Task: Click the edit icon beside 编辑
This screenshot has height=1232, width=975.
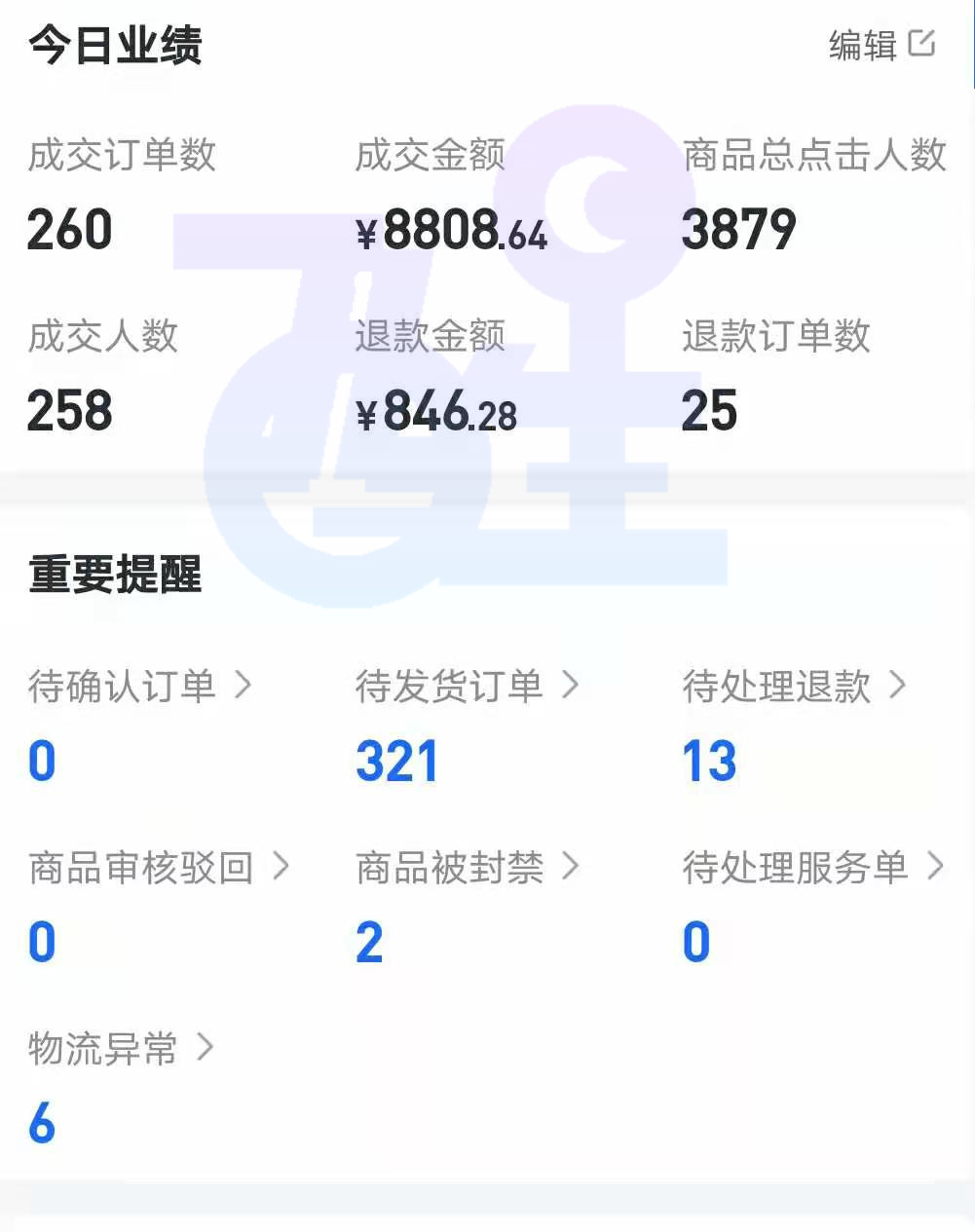Action: [921, 43]
